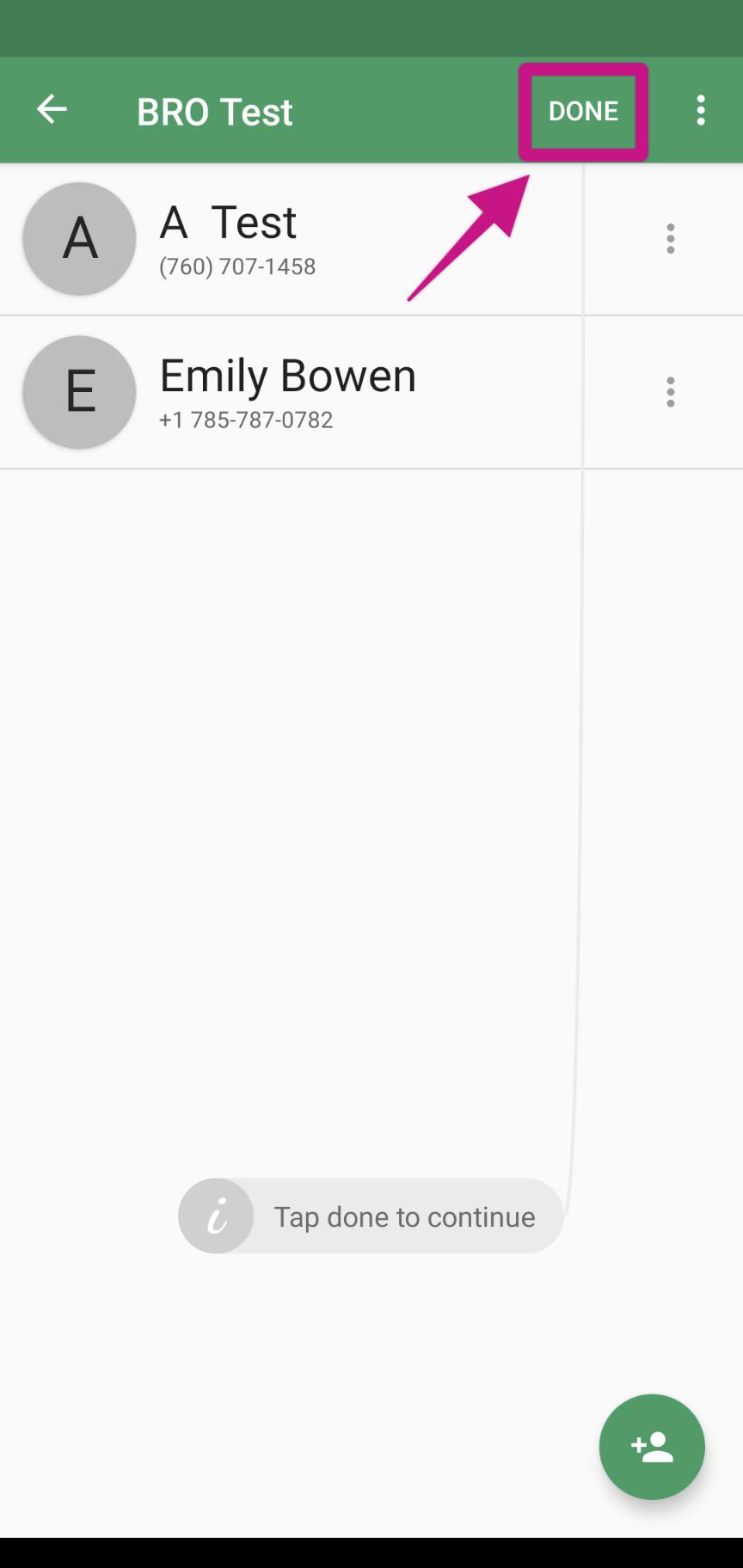Select the Emily Bowen contact row
Screen dimensions: 743x1568
291,392
